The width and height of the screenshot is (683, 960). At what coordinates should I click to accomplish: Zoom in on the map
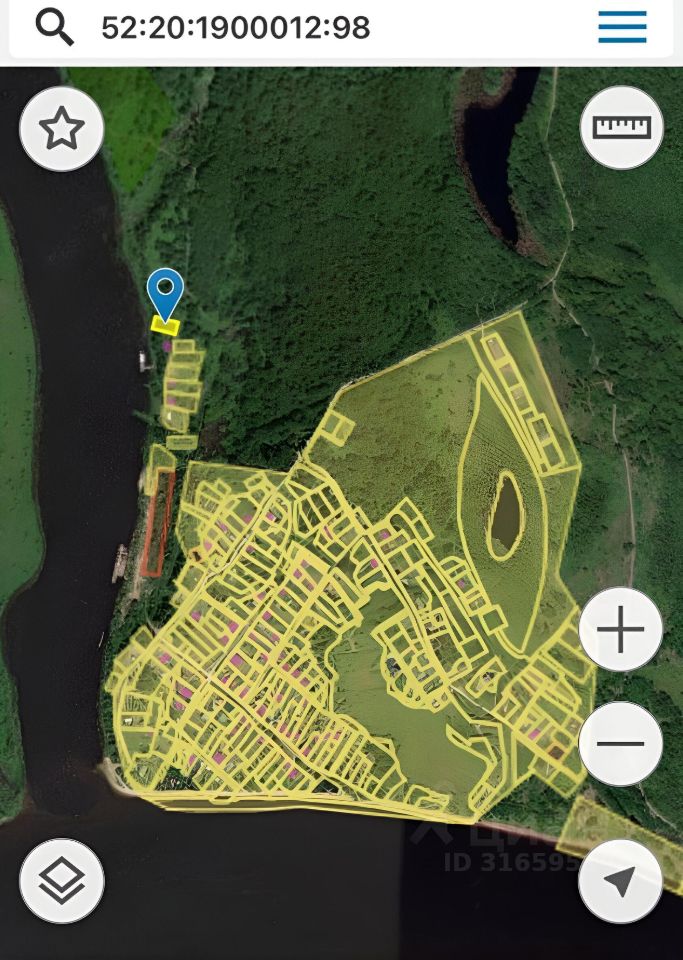tap(621, 631)
